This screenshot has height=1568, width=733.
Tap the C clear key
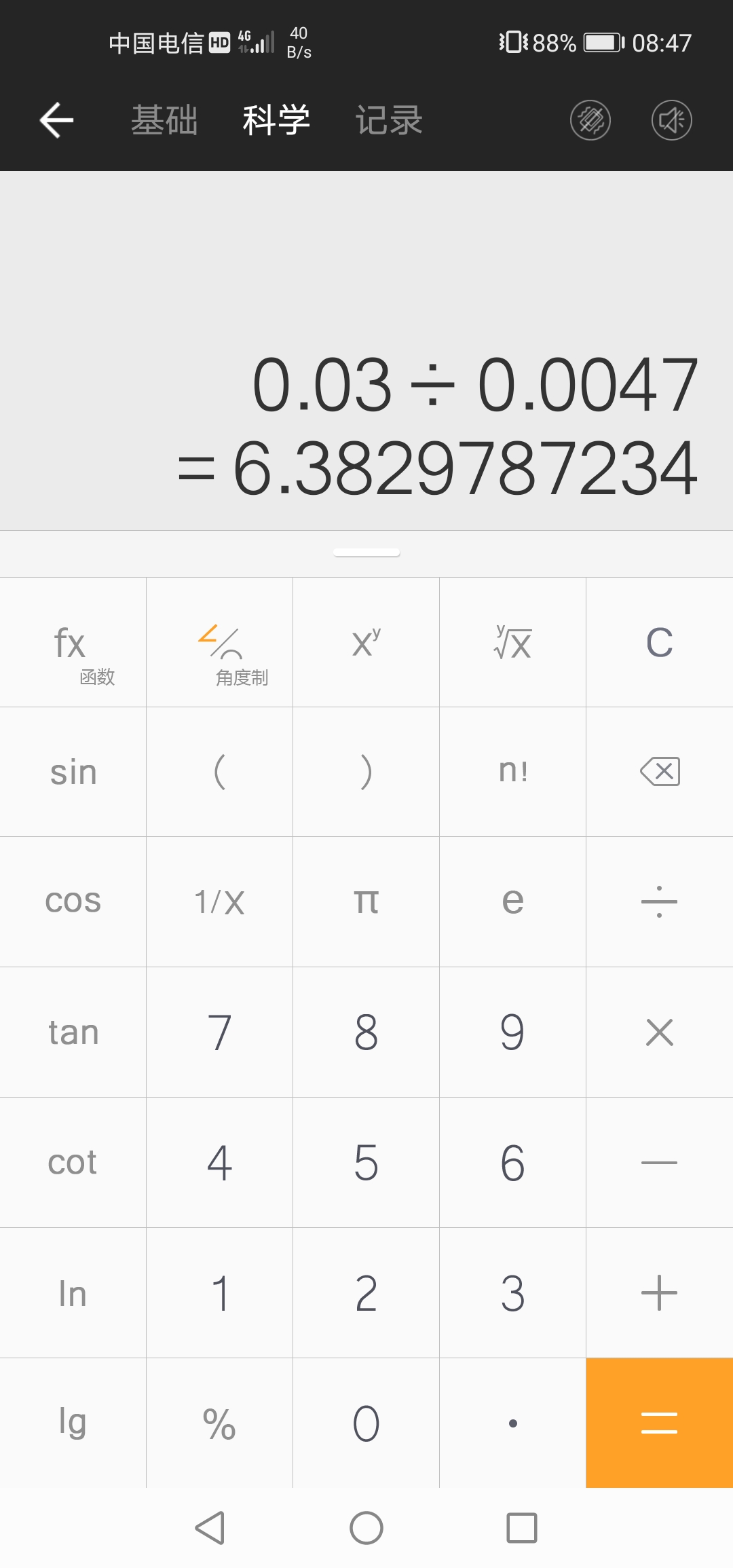pos(659,643)
